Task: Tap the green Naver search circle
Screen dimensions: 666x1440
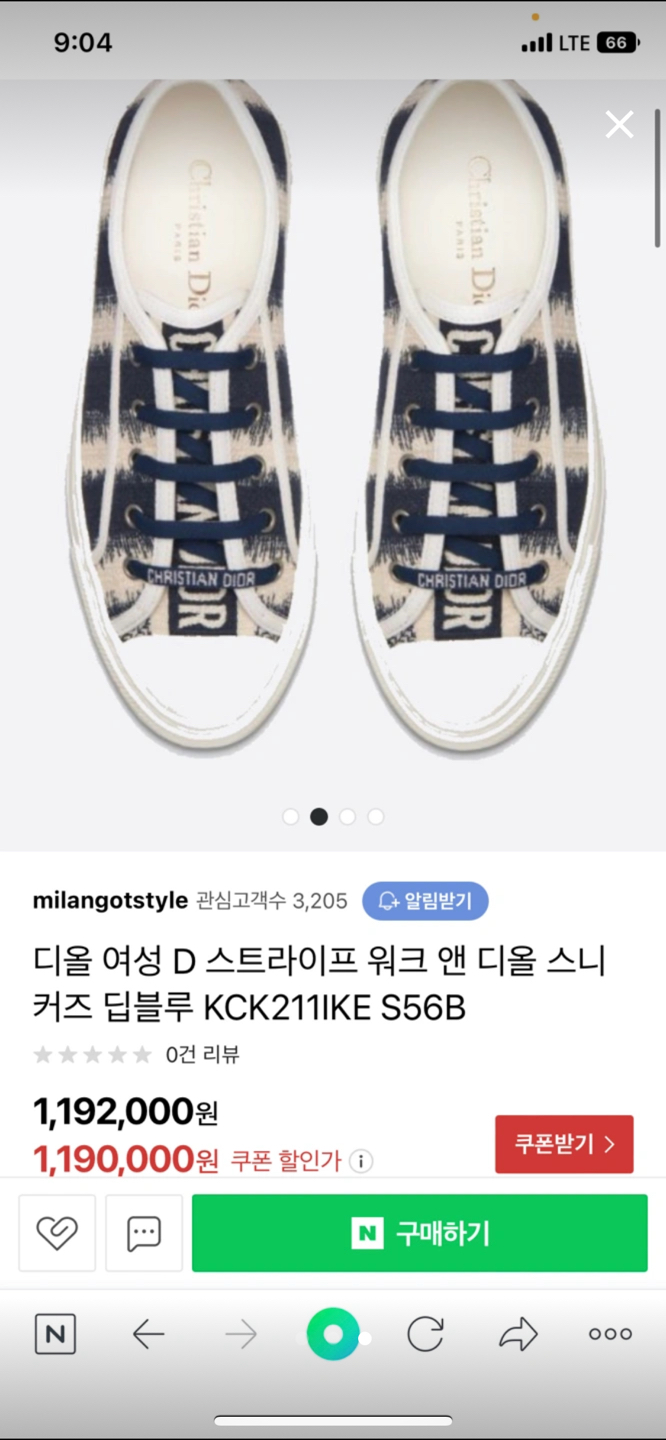Action: coord(333,1334)
